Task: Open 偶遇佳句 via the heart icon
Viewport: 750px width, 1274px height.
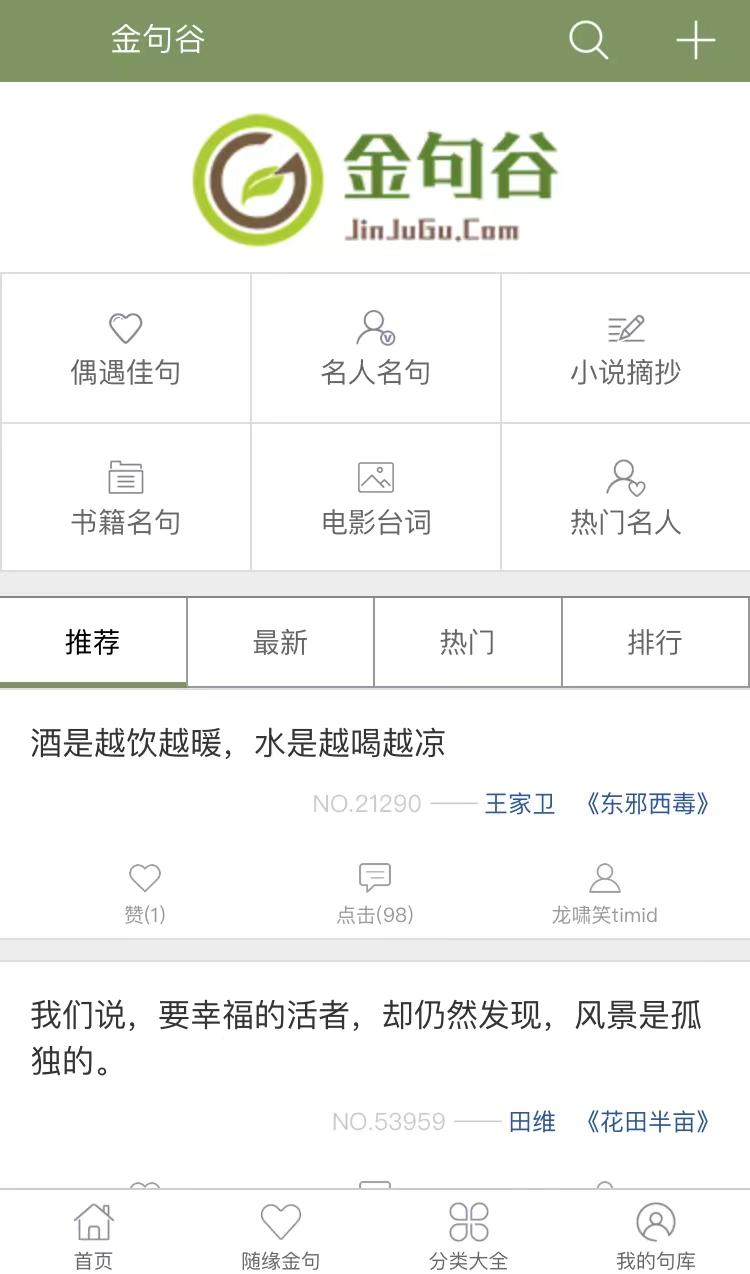Action: (125, 330)
